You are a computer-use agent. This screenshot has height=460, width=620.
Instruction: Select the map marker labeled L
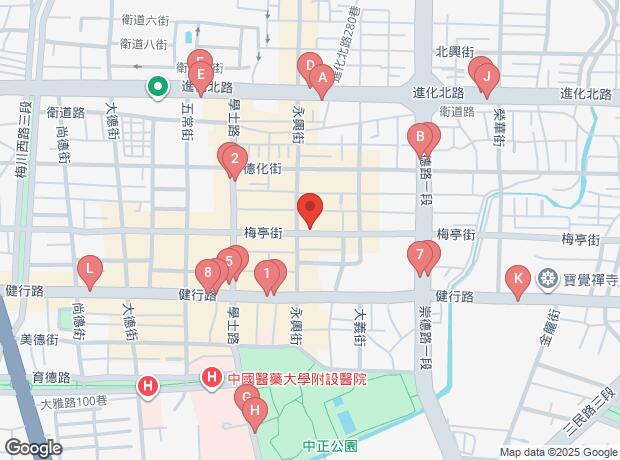90,268
